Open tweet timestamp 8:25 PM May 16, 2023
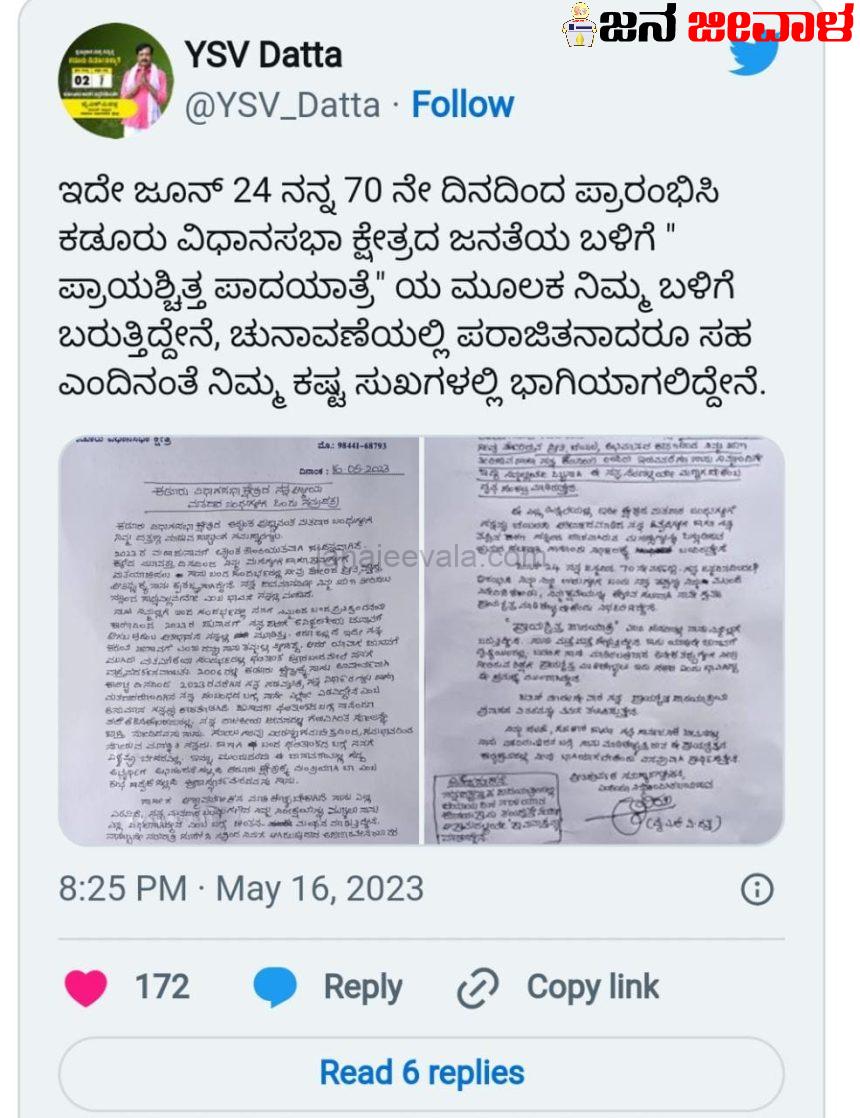860x1118 pixels. click(x=241, y=889)
